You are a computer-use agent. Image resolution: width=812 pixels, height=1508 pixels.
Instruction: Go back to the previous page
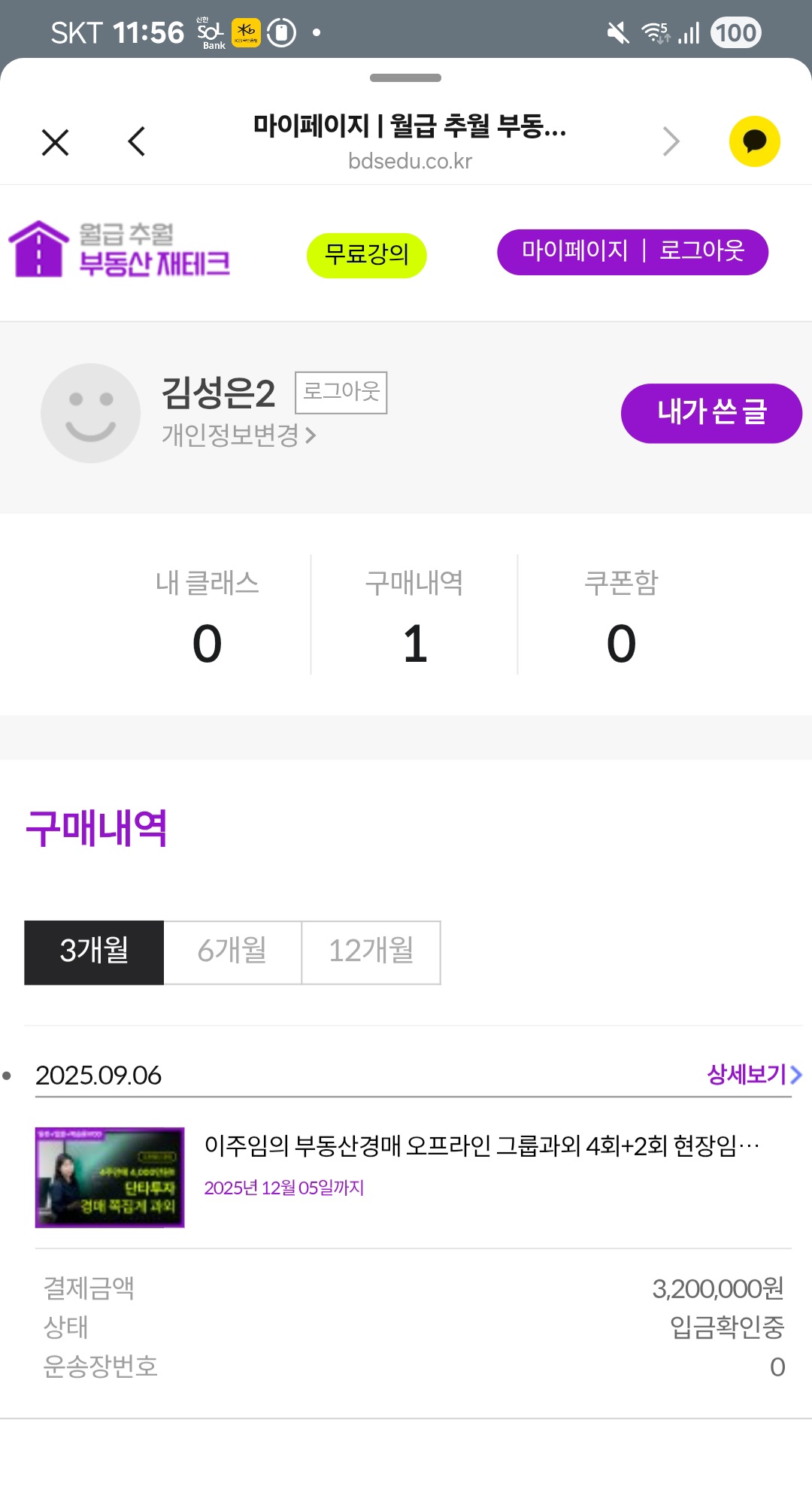tap(136, 141)
